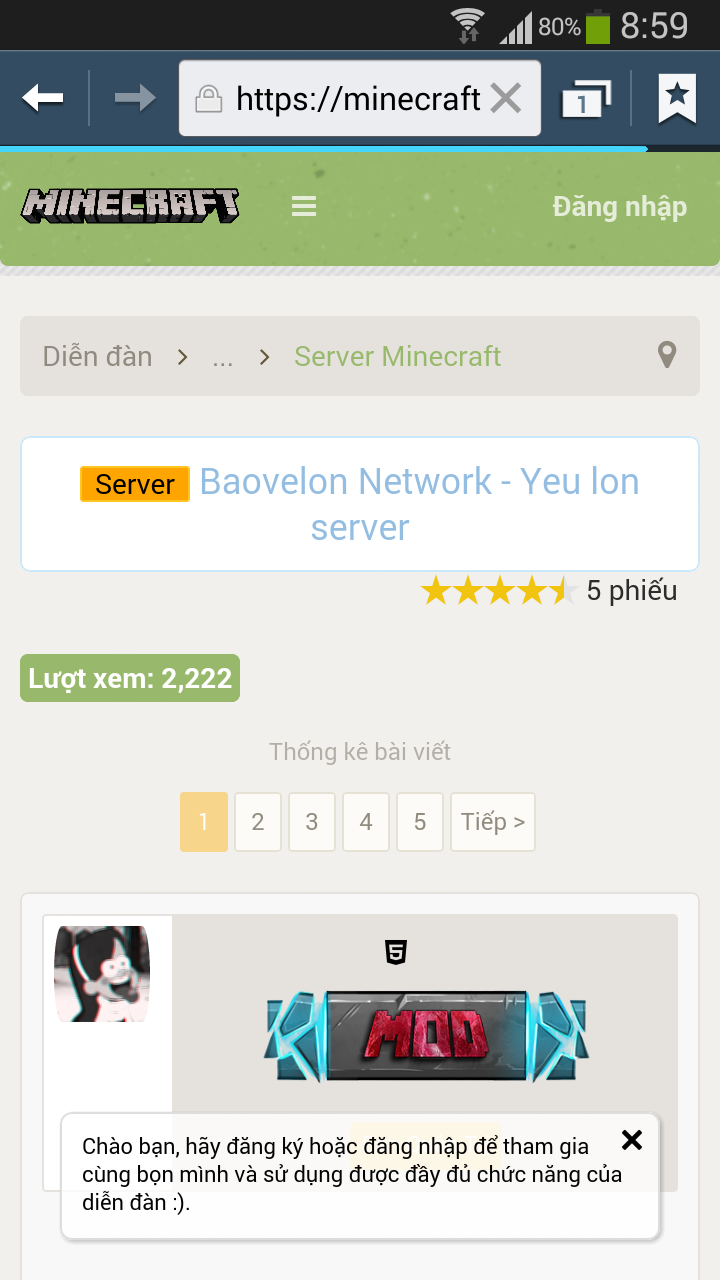Open the hamburger menu next to the logo
The width and height of the screenshot is (720, 1280).
303,205
